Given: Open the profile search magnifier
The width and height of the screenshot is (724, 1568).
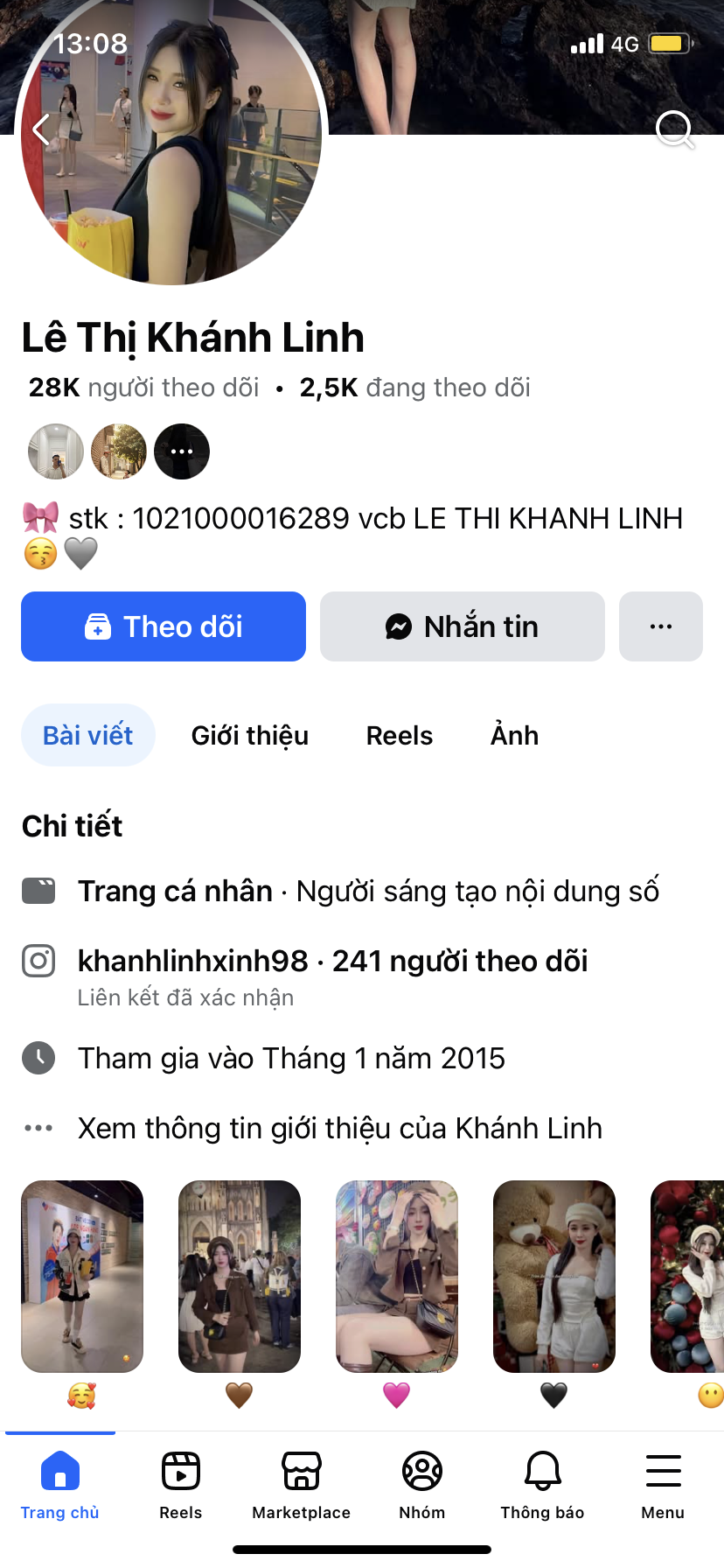Looking at the screenshot, I should click(x=674, y=129).
